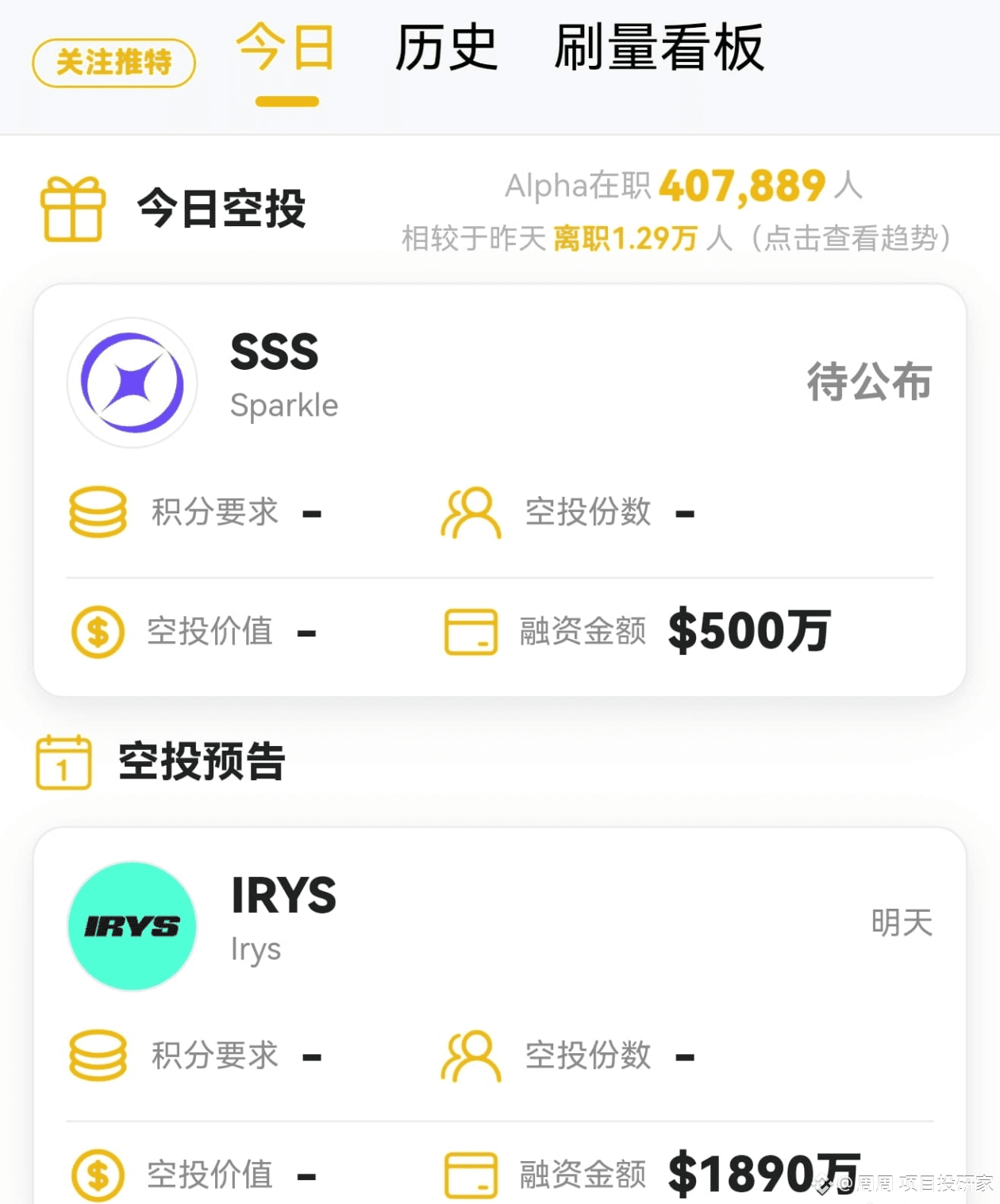
Task: View the Alpha在职 headcount trend
Action: 677,211
